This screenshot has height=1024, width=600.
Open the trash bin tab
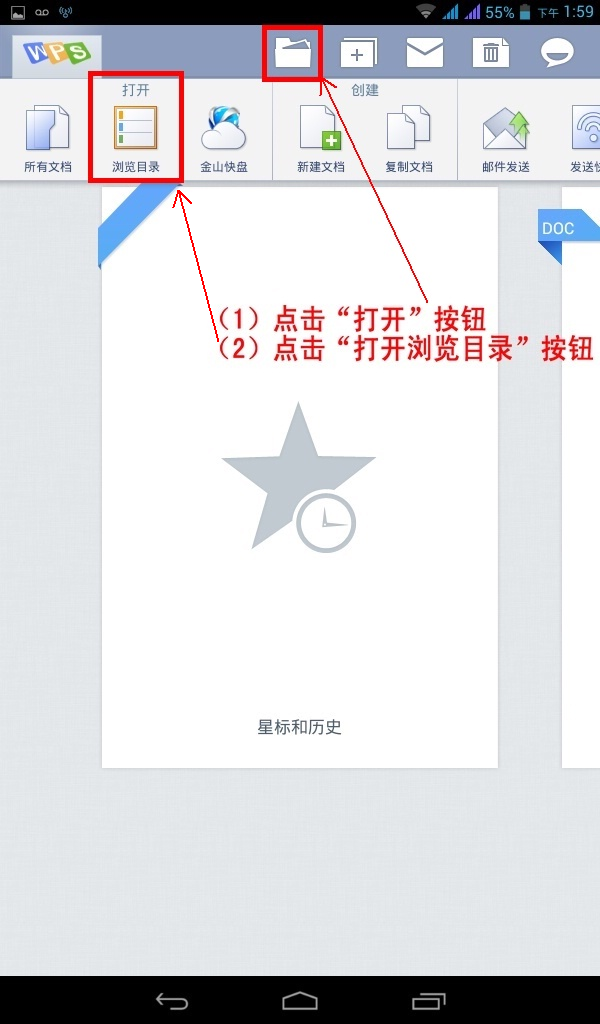491,53
